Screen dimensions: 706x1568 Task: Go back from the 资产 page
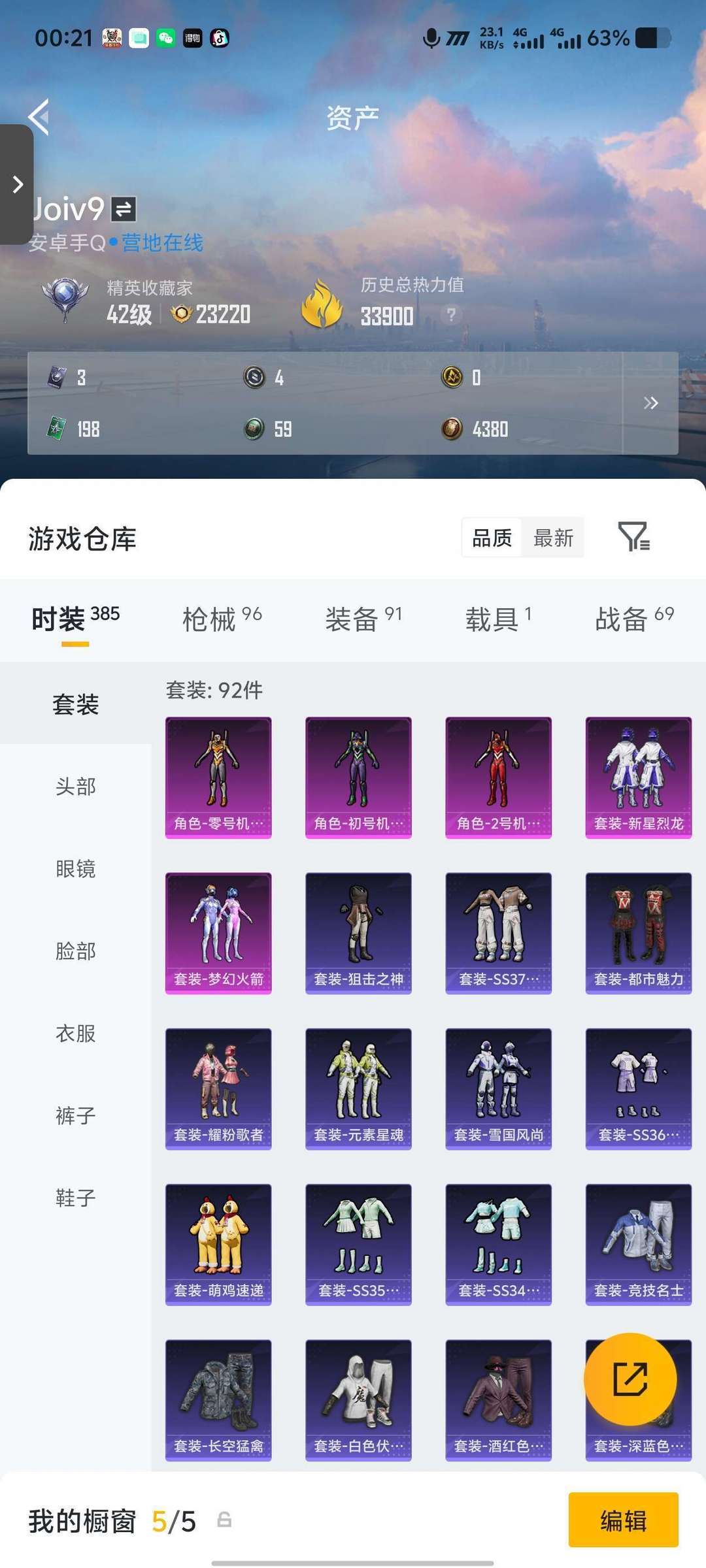pos(39,118)
